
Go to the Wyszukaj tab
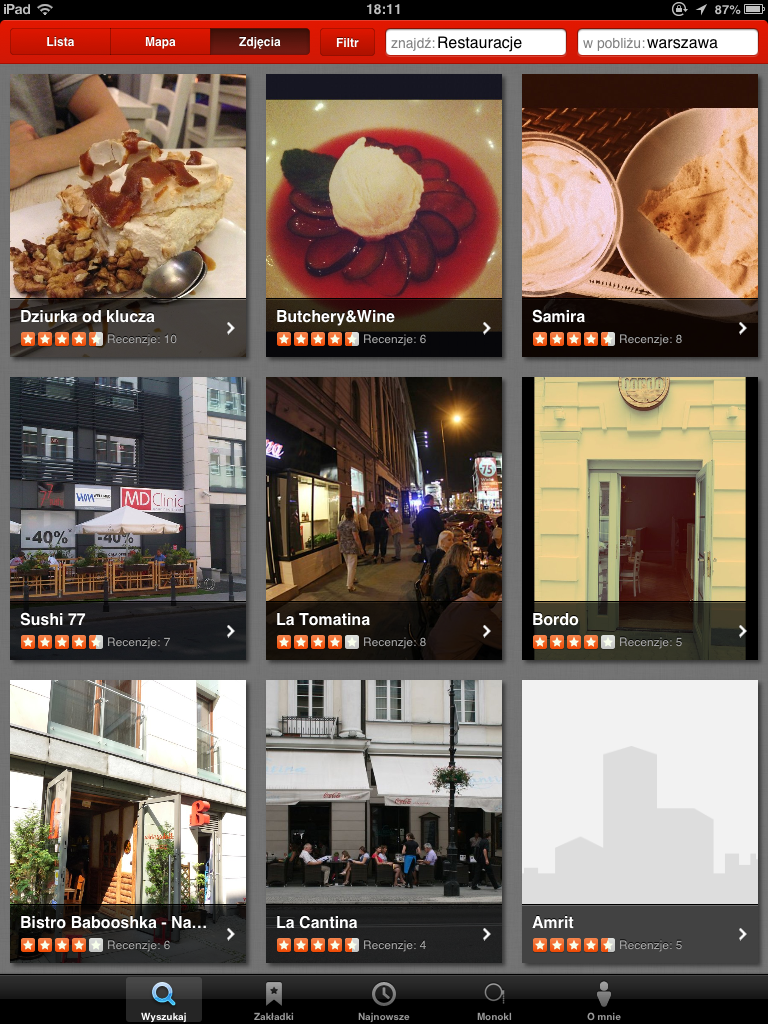164,1000
